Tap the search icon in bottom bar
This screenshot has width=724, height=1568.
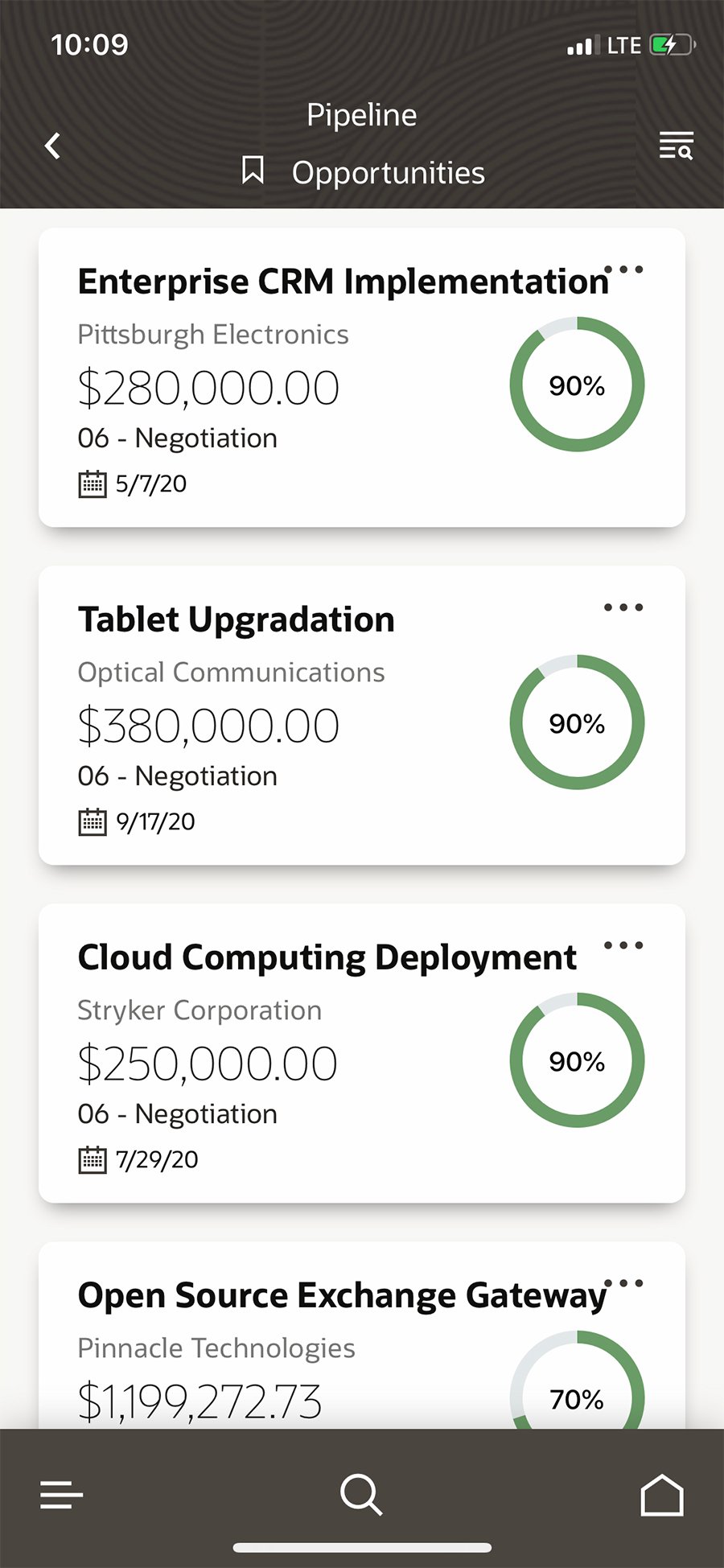click(360, 1494)
